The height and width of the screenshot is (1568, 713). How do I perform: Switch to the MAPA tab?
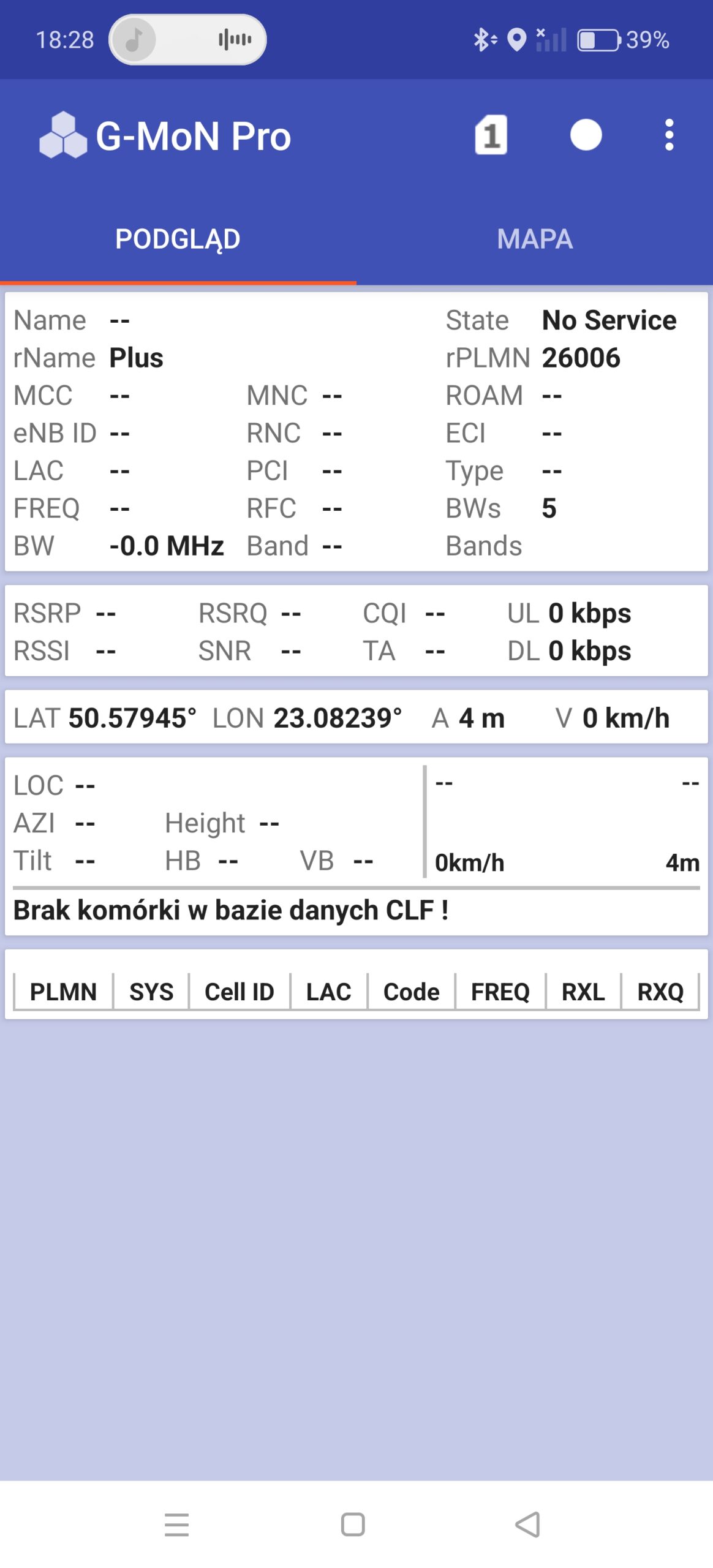(x=535, y=239)
